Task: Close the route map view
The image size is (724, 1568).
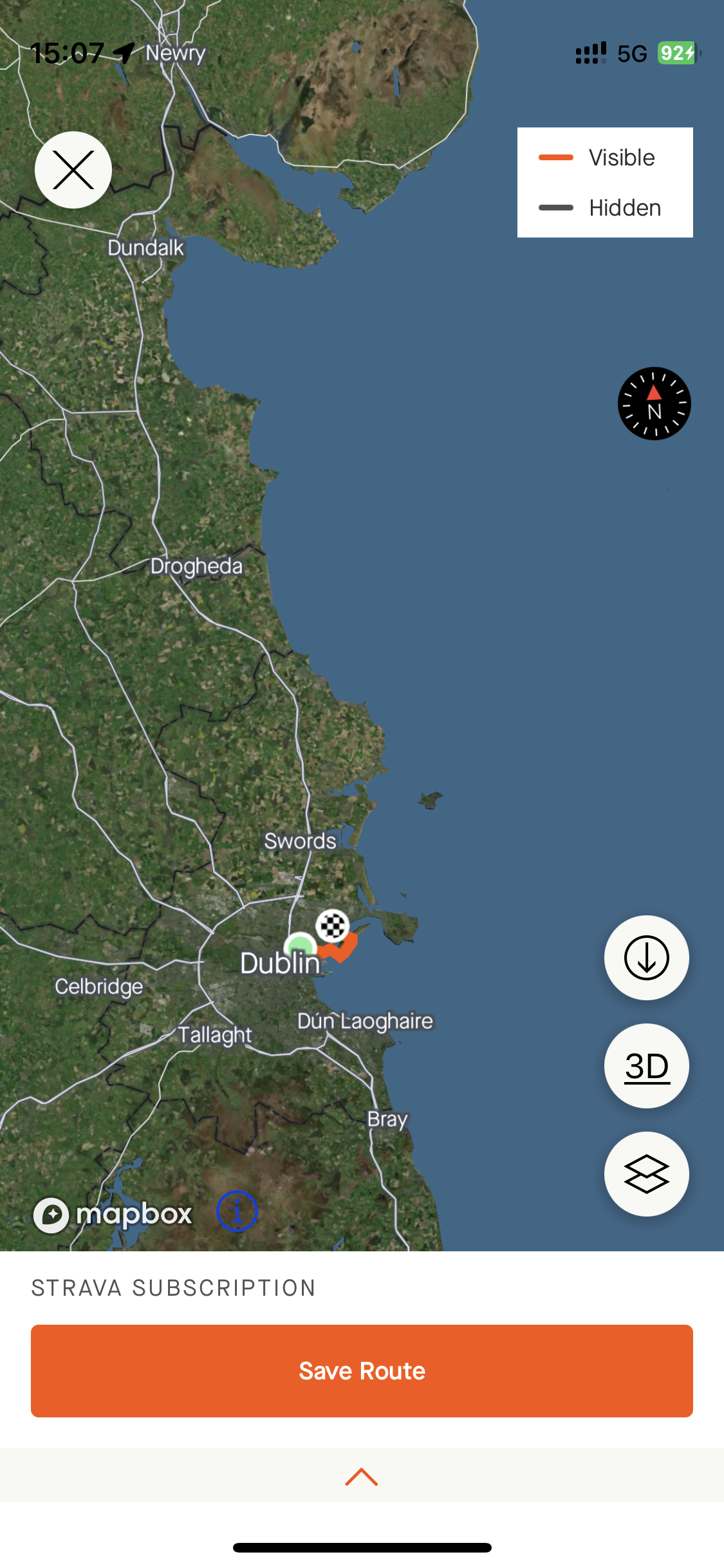Action: (x=73, y=170)
